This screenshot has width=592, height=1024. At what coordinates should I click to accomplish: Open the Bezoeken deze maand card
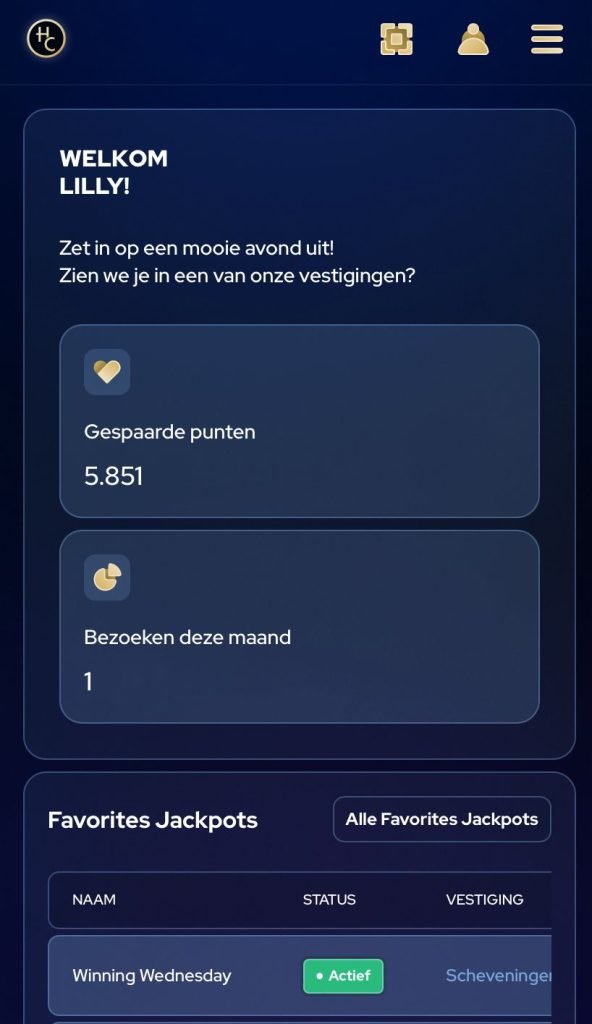[299, 627]
